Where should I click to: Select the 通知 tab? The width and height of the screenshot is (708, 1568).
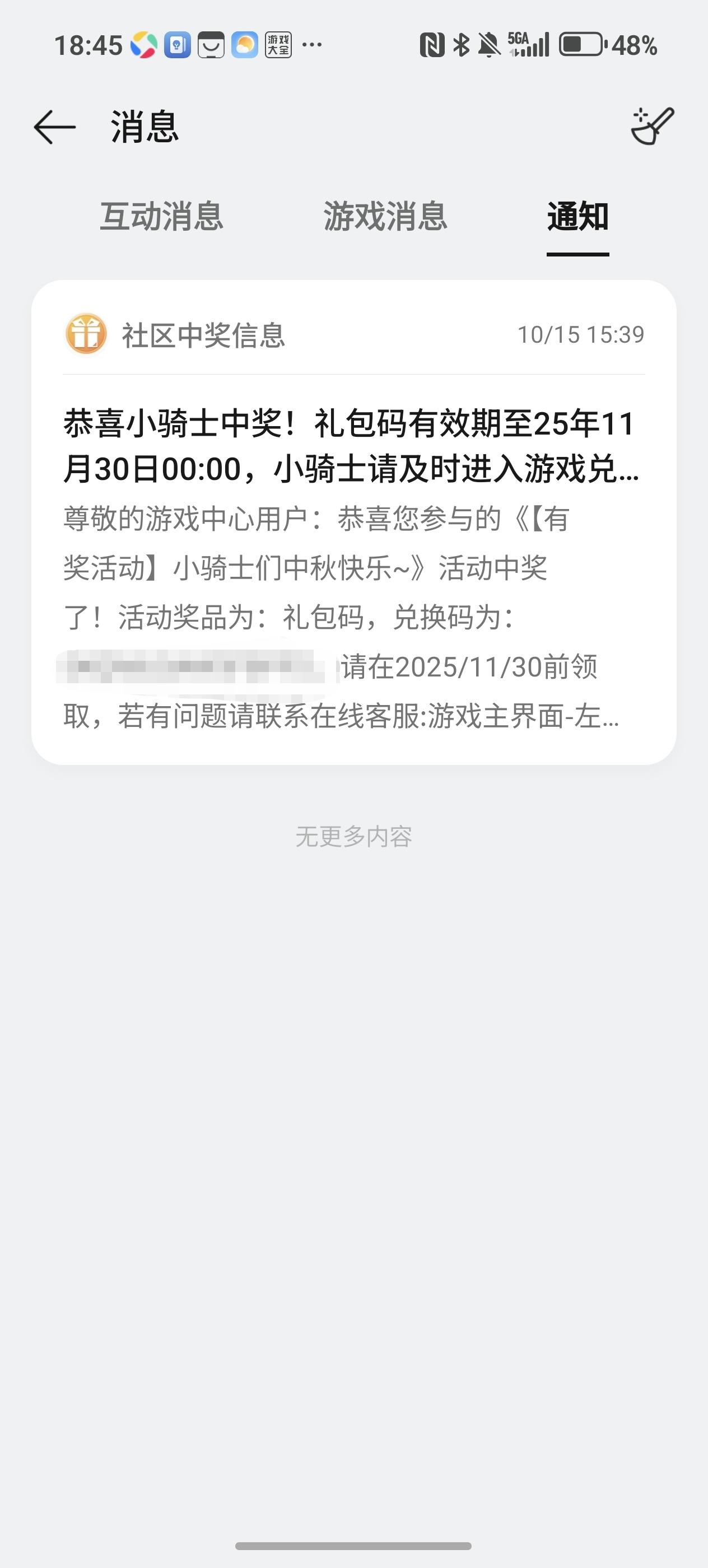(x=577, y=217)
